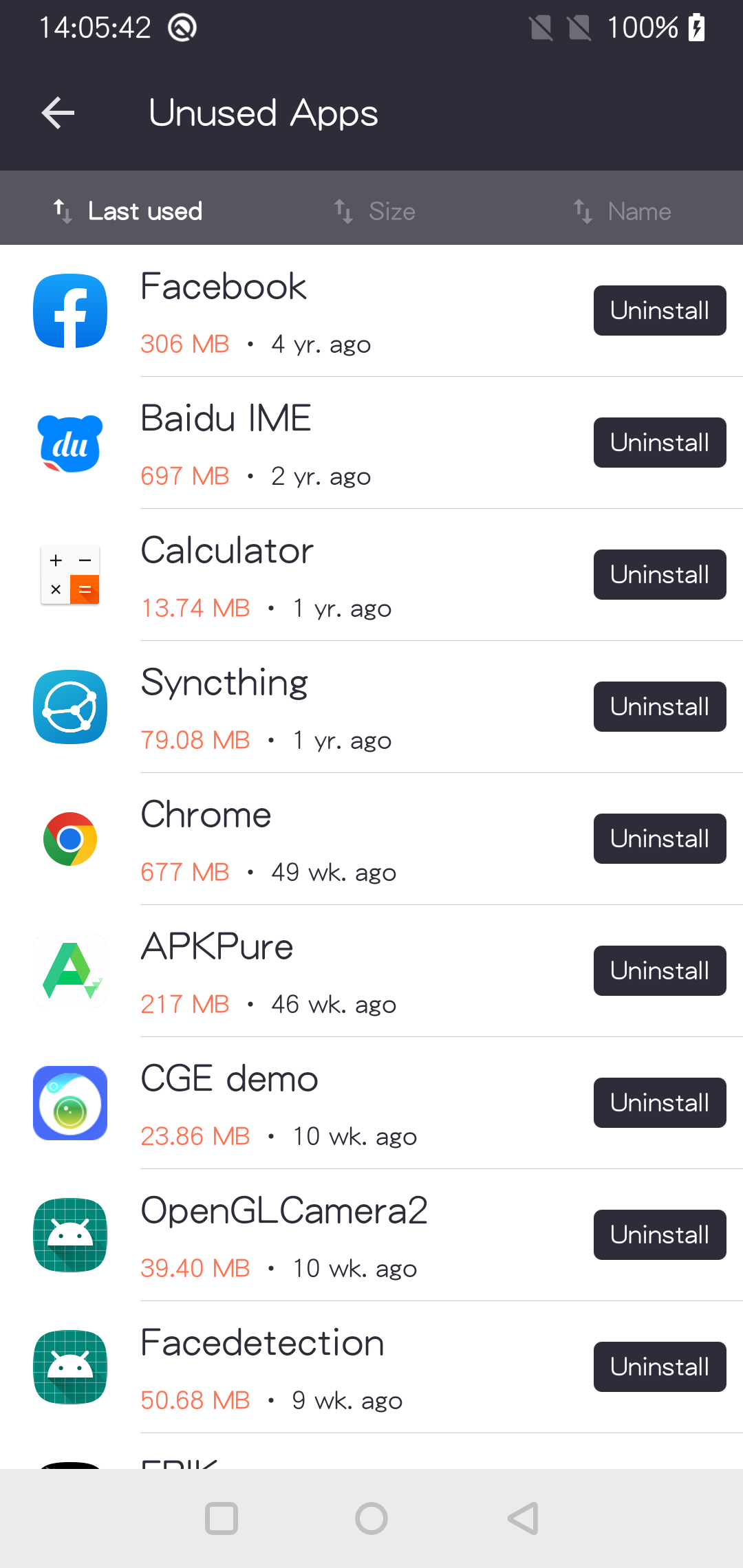Uninstall the Calculator app
The width and height of the screenshot is (743, 1568).
click(x=659, y=575)
